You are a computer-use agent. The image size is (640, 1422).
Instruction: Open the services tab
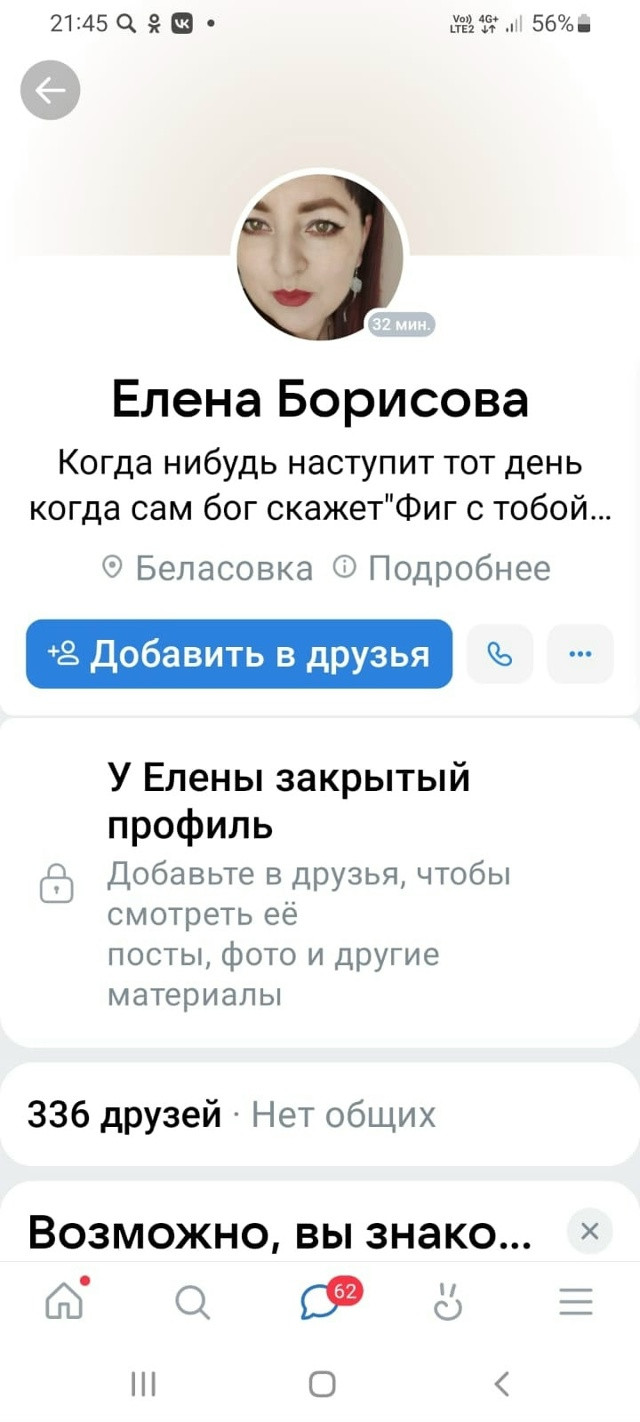(447, 1301)
